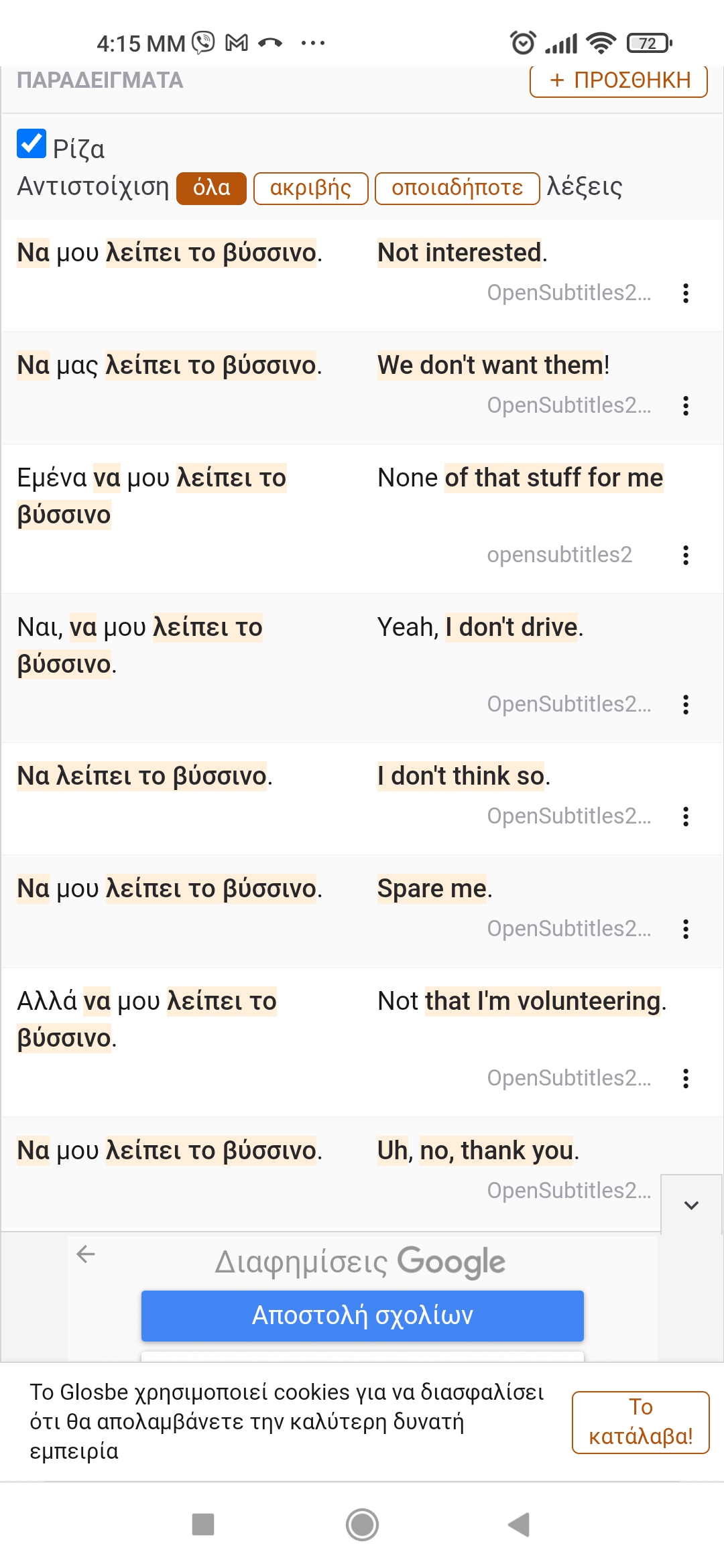Screen dimensions: 724x1568
Task: Tap the Αποστολή σχολίων button
Action: 362,1315
